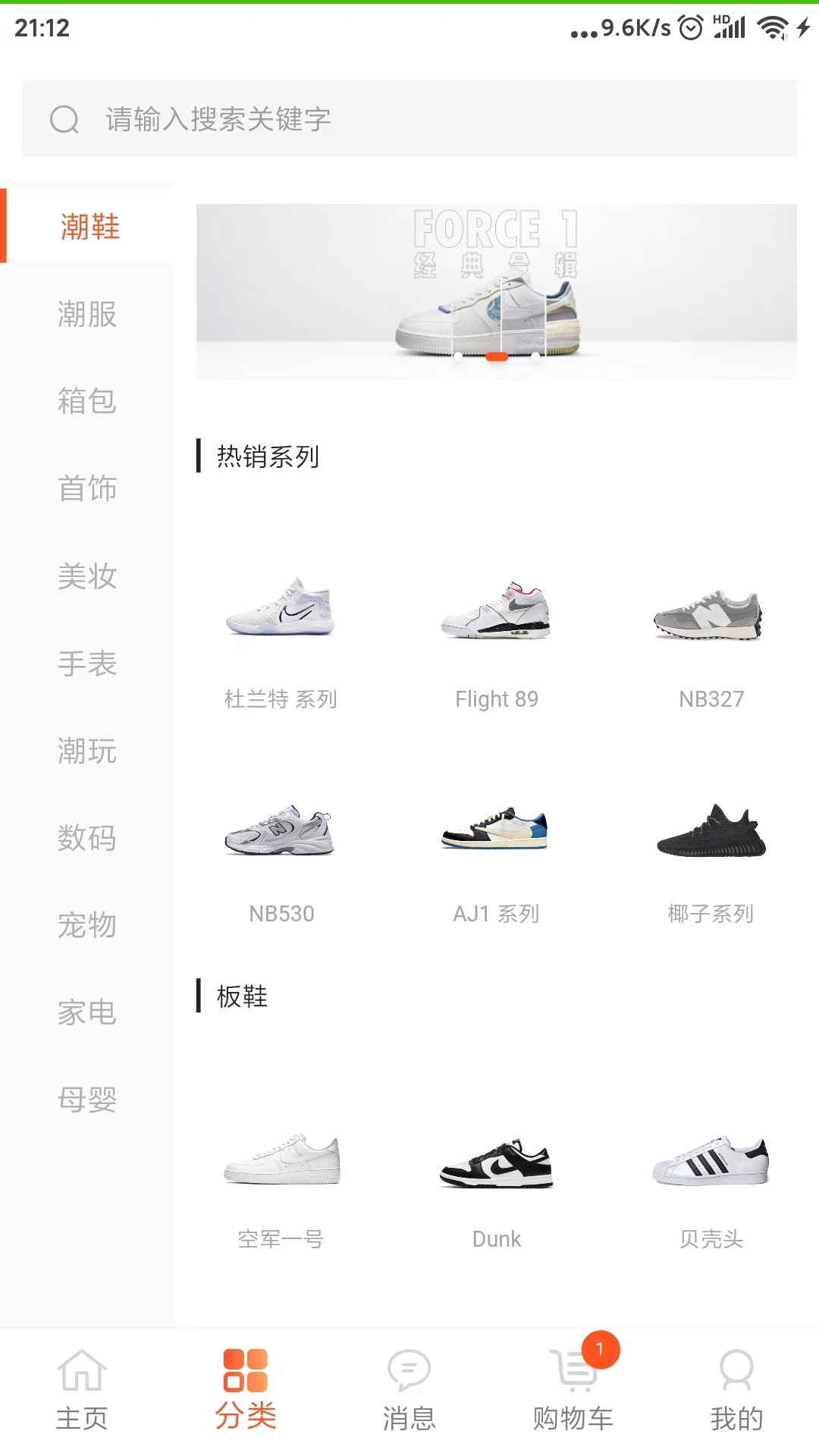
Task: Open the 杜兰特 系列 product thumbnail
Action: (281, 614)
